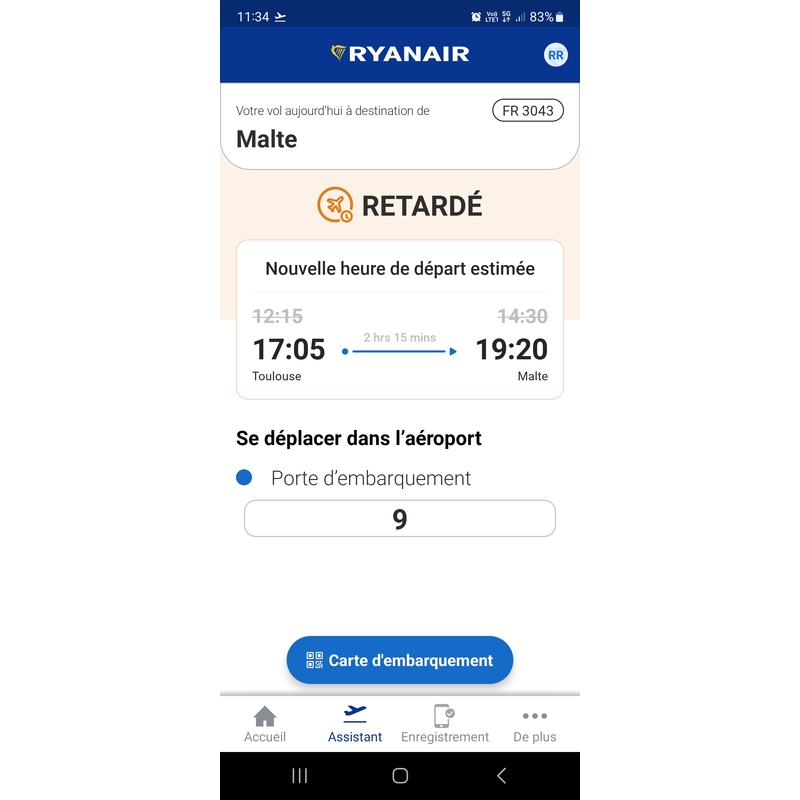800x800 pixels.
Task: Open the De plus menu tab
Action: click(x=535, y=723)
